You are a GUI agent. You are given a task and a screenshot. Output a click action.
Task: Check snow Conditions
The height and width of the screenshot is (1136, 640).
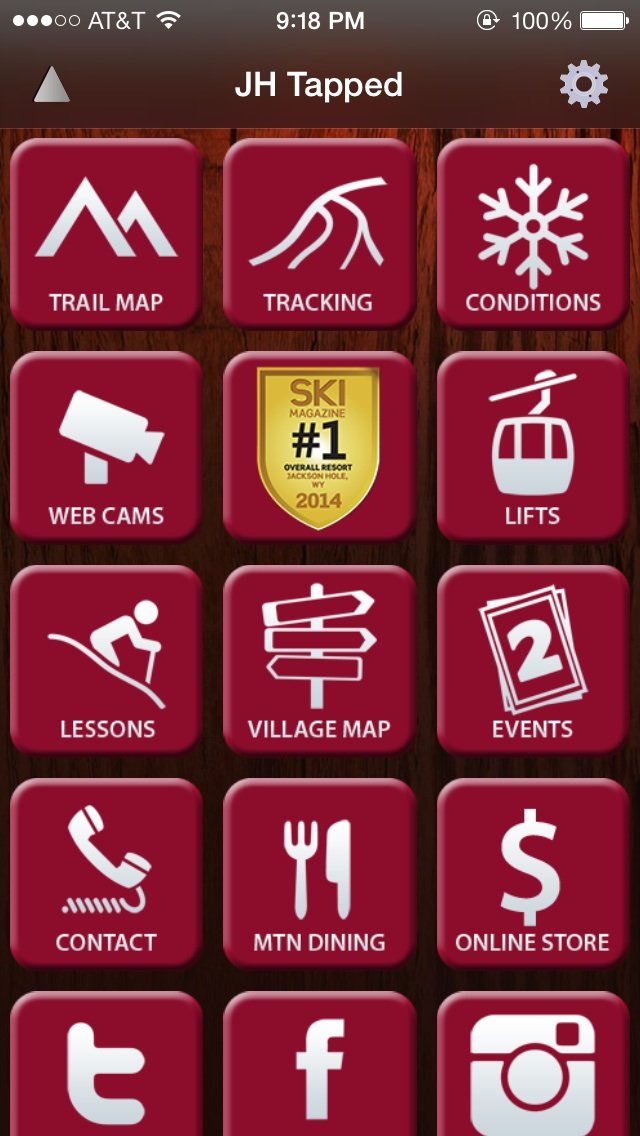click(x=533, y=234)
